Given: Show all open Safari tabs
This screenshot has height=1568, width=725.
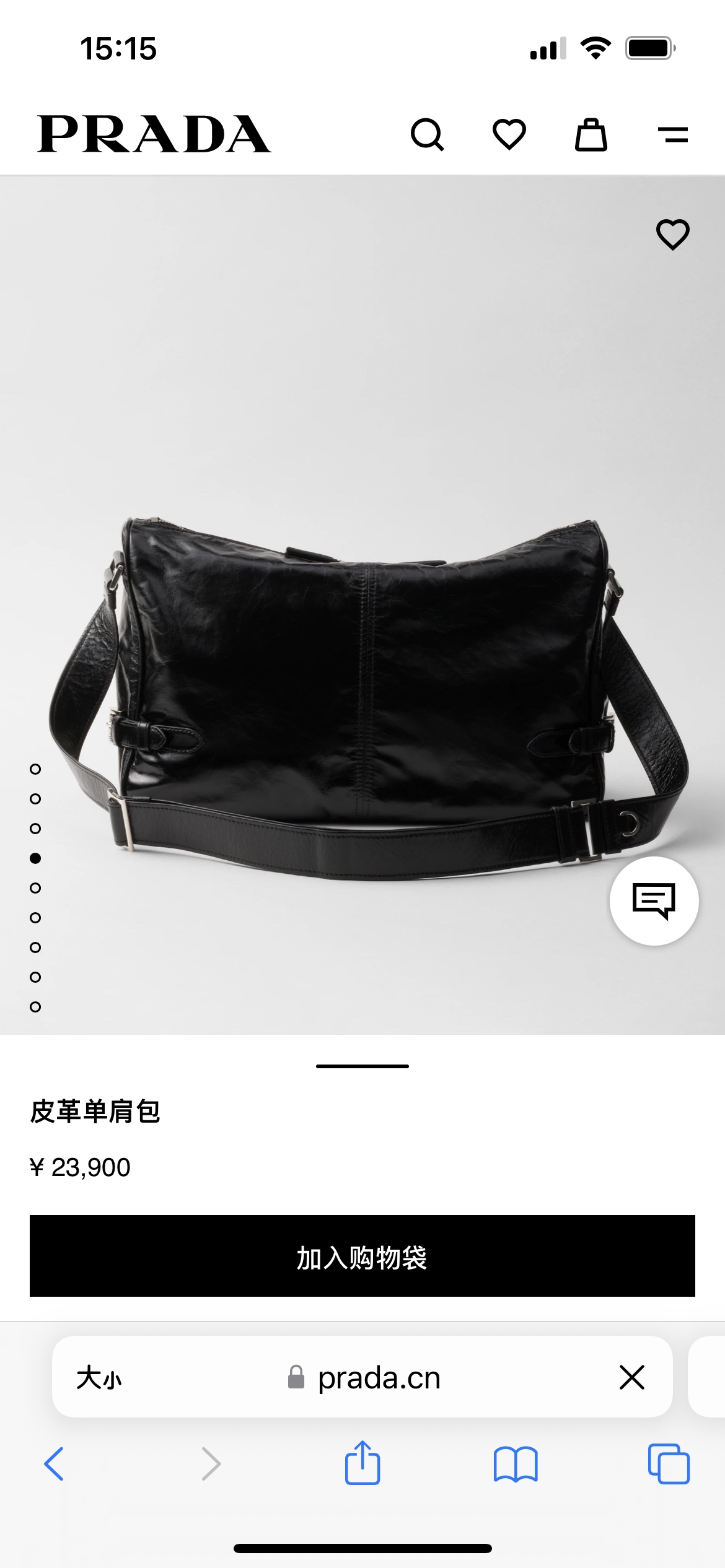Looking at the screenshot, I should tap(669, 1464).
